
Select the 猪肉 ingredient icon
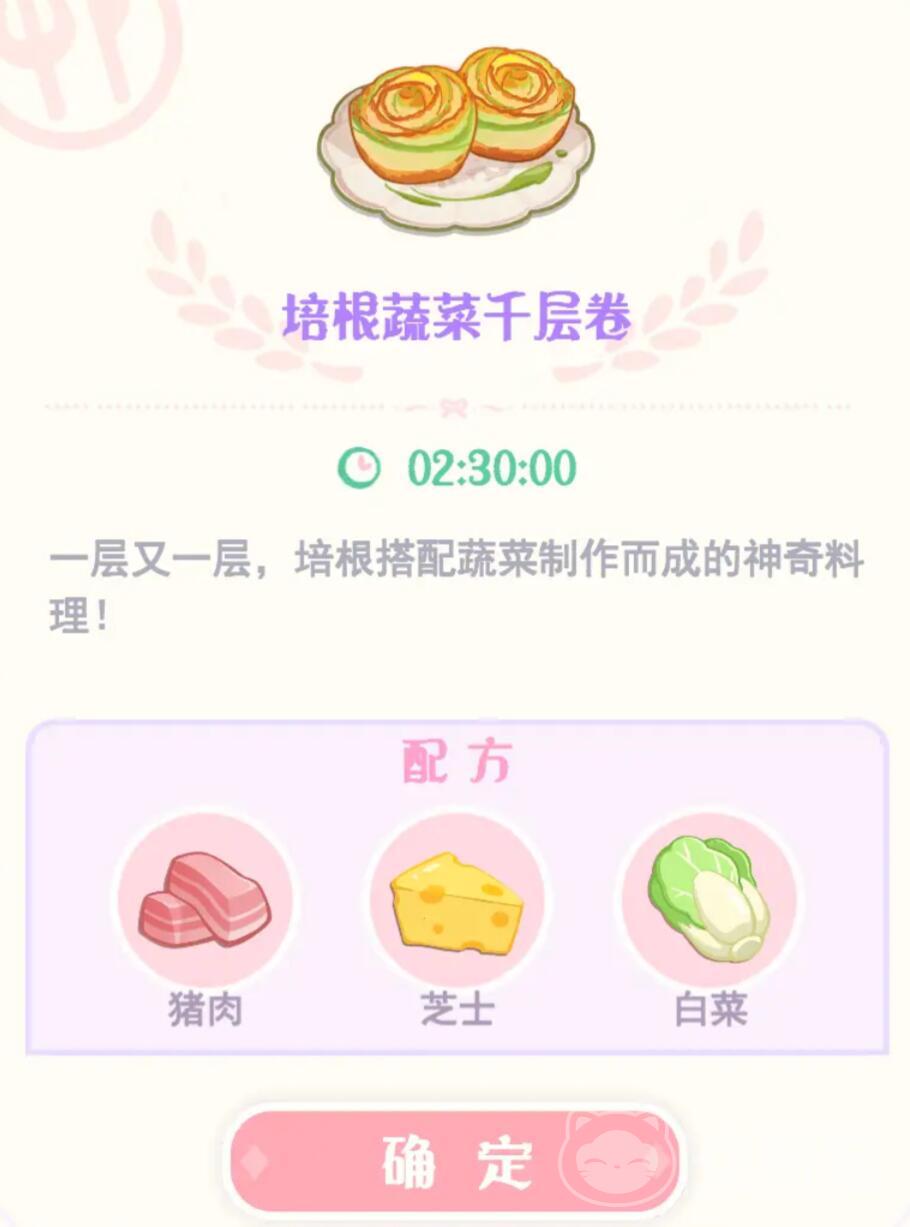click(x=205, y=898)
